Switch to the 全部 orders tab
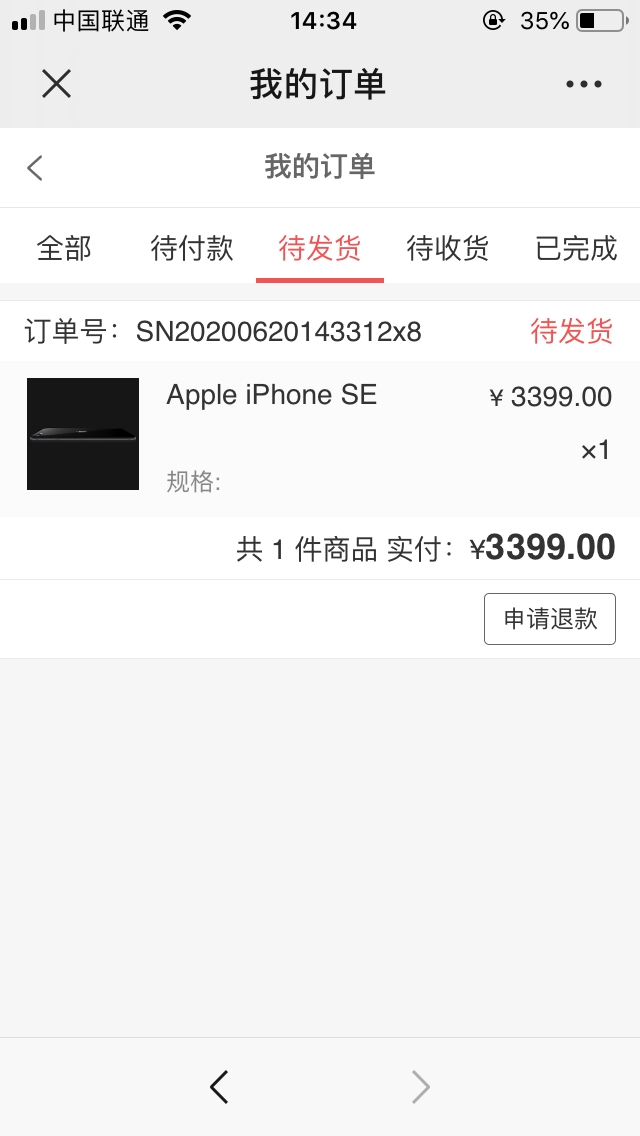 64,248
